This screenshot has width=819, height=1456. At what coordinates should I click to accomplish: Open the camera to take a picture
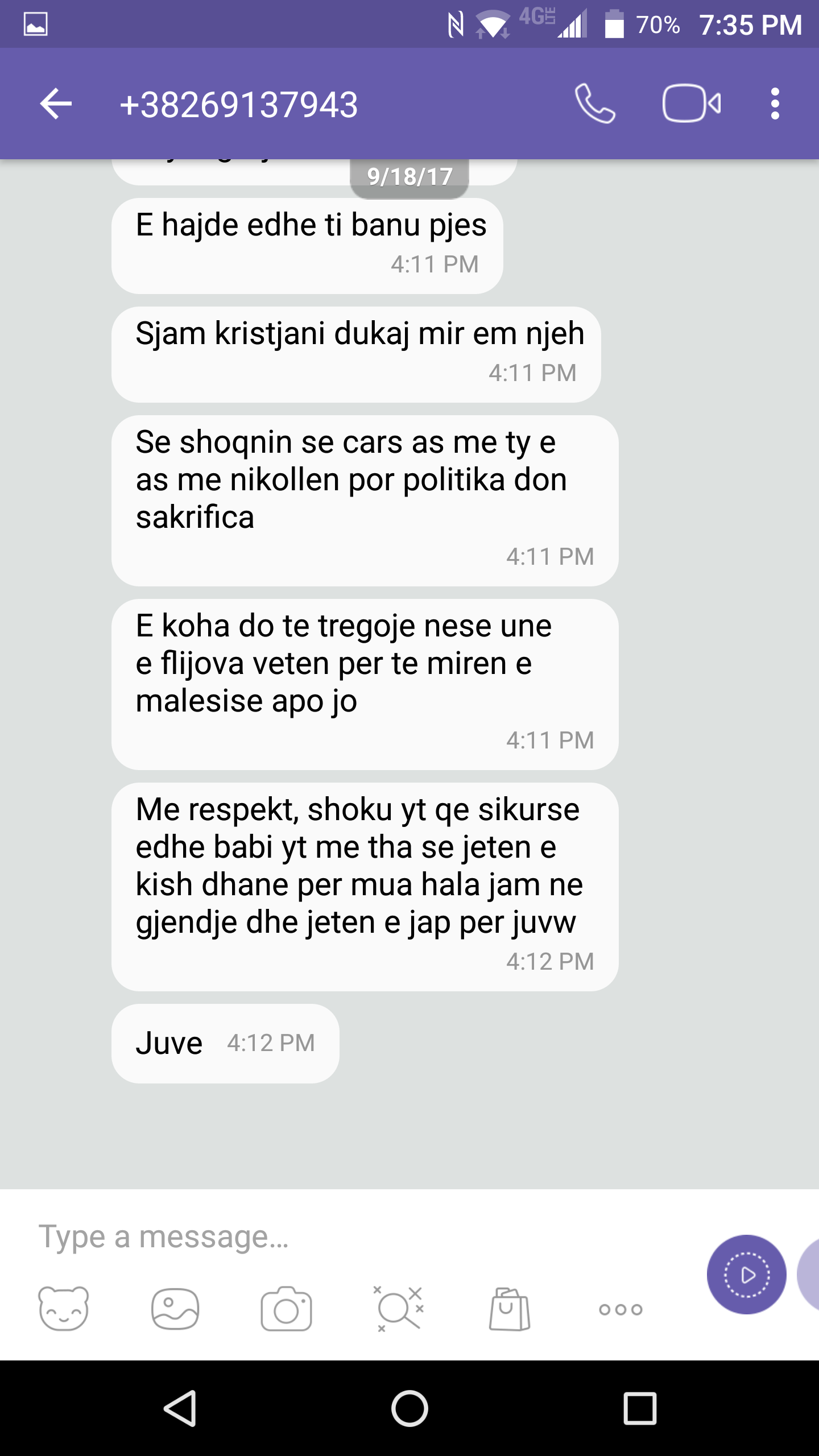pyautogui.click(x=286, y=1309)
